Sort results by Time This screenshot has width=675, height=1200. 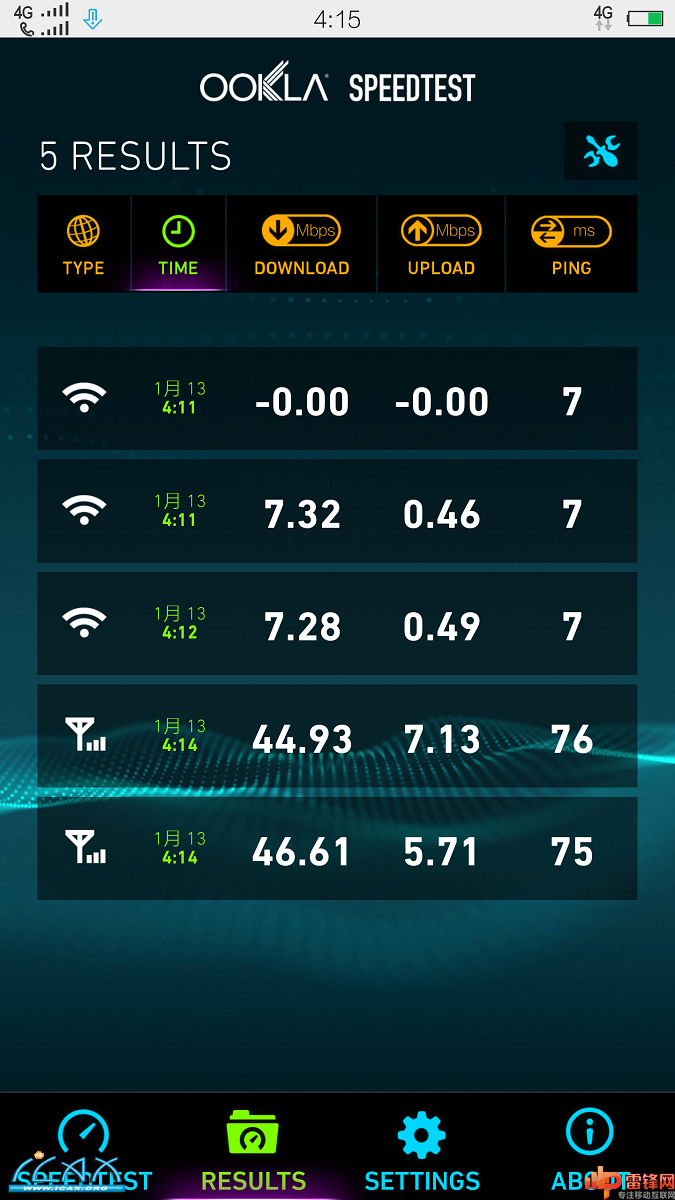pos(178,245)
